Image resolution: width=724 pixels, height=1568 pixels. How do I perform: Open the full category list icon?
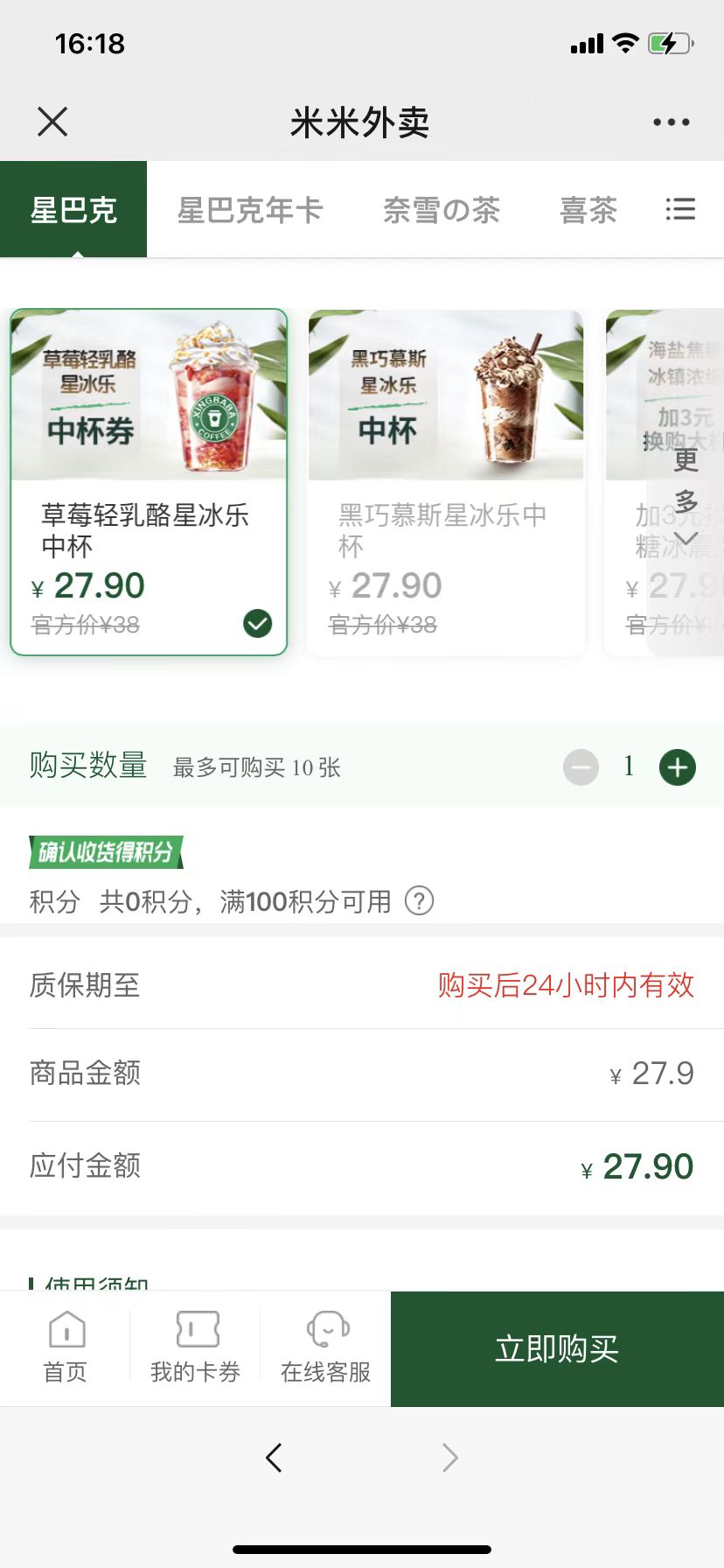680,209
